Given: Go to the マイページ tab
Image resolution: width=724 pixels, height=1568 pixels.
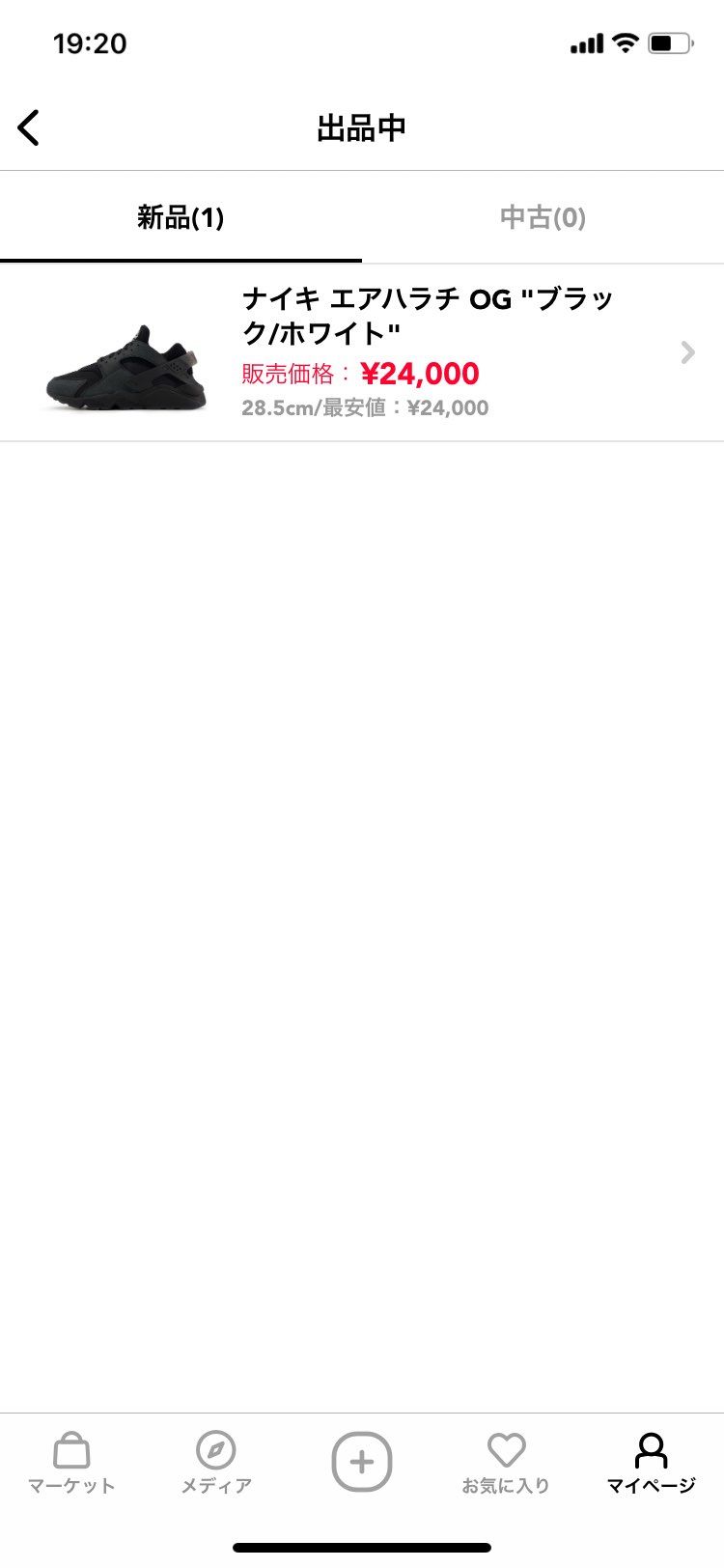Looking at the screenshot, I should click(651, 1462).
